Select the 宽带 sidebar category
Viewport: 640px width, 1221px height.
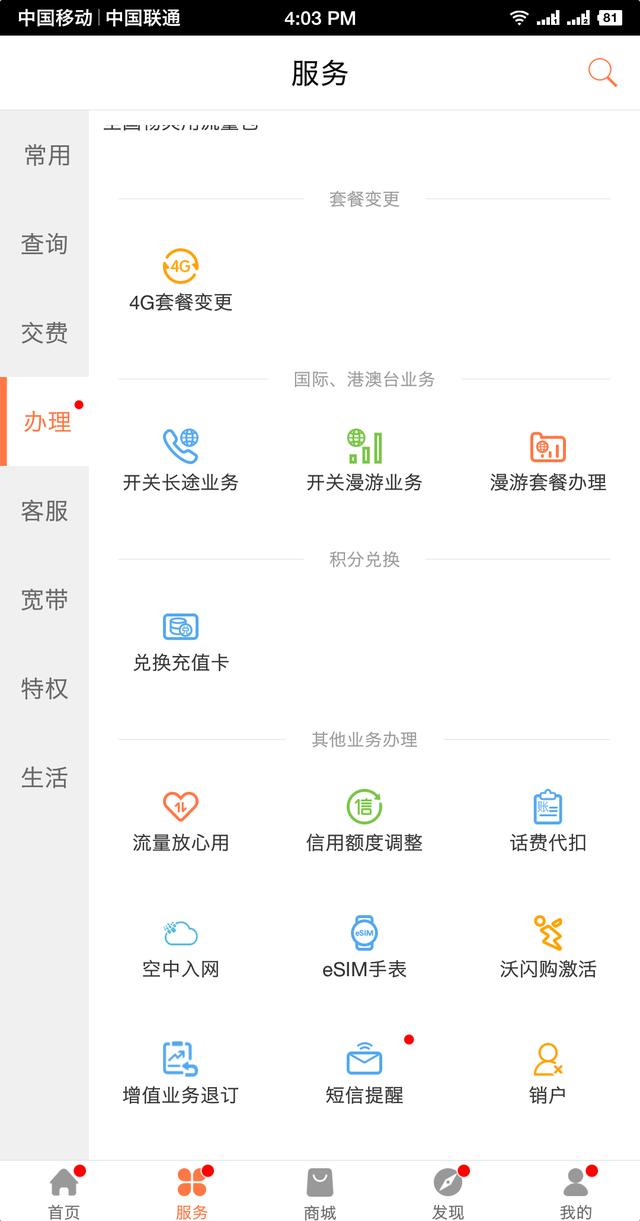(44, 600)
